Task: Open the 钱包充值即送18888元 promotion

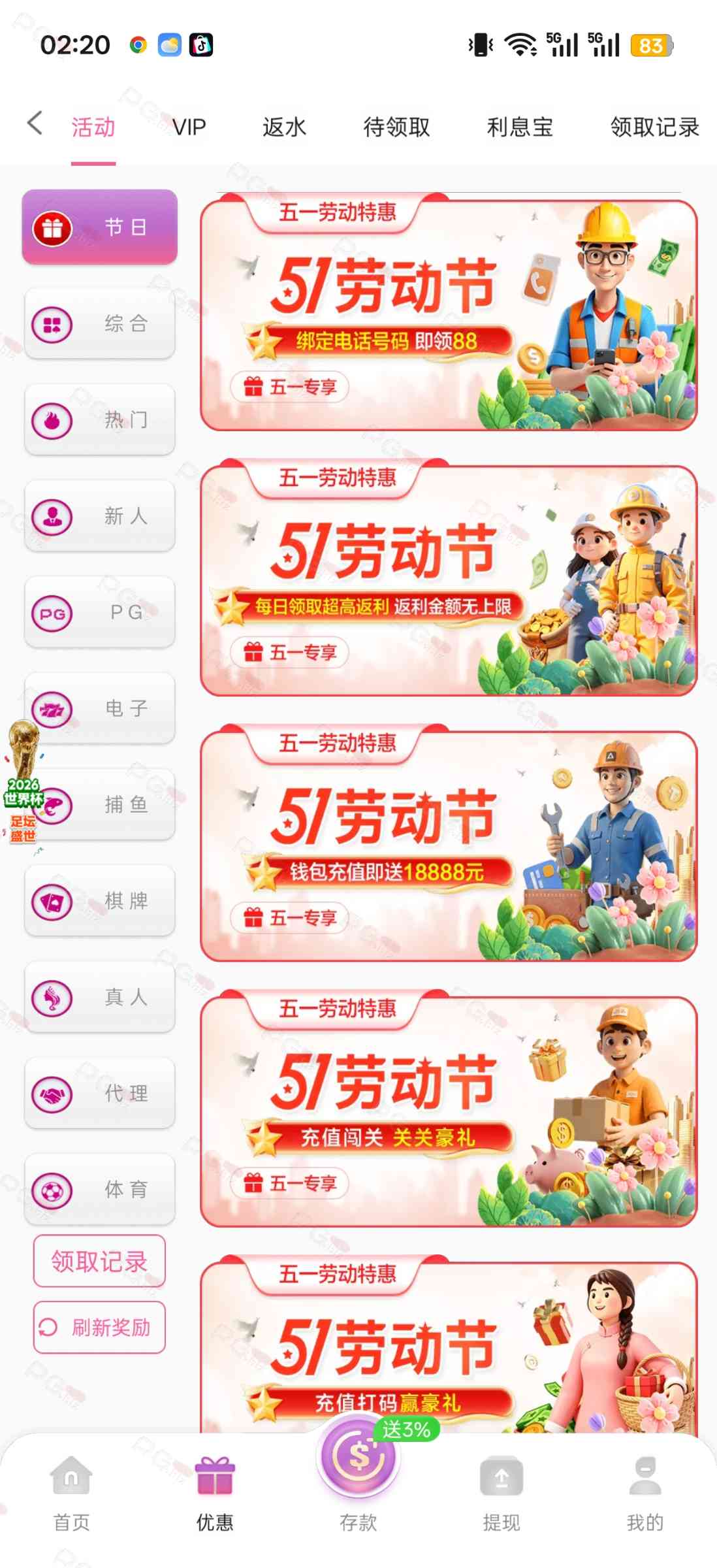Action: point(449,845)
